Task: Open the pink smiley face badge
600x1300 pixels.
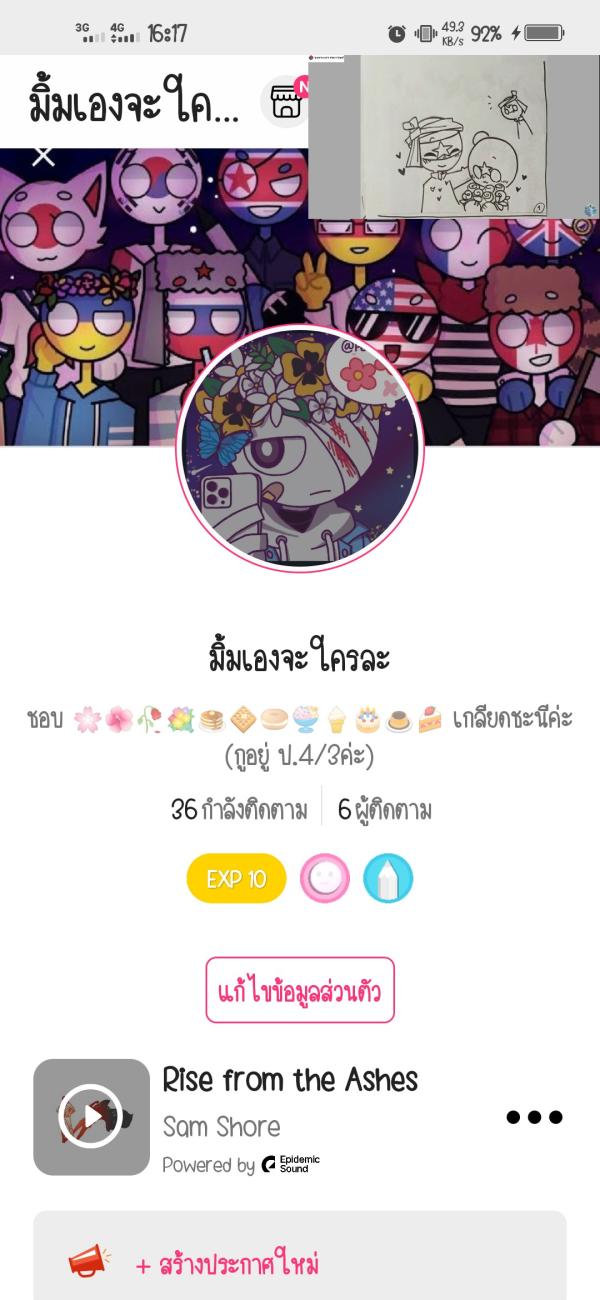Action: click(325, 879)
